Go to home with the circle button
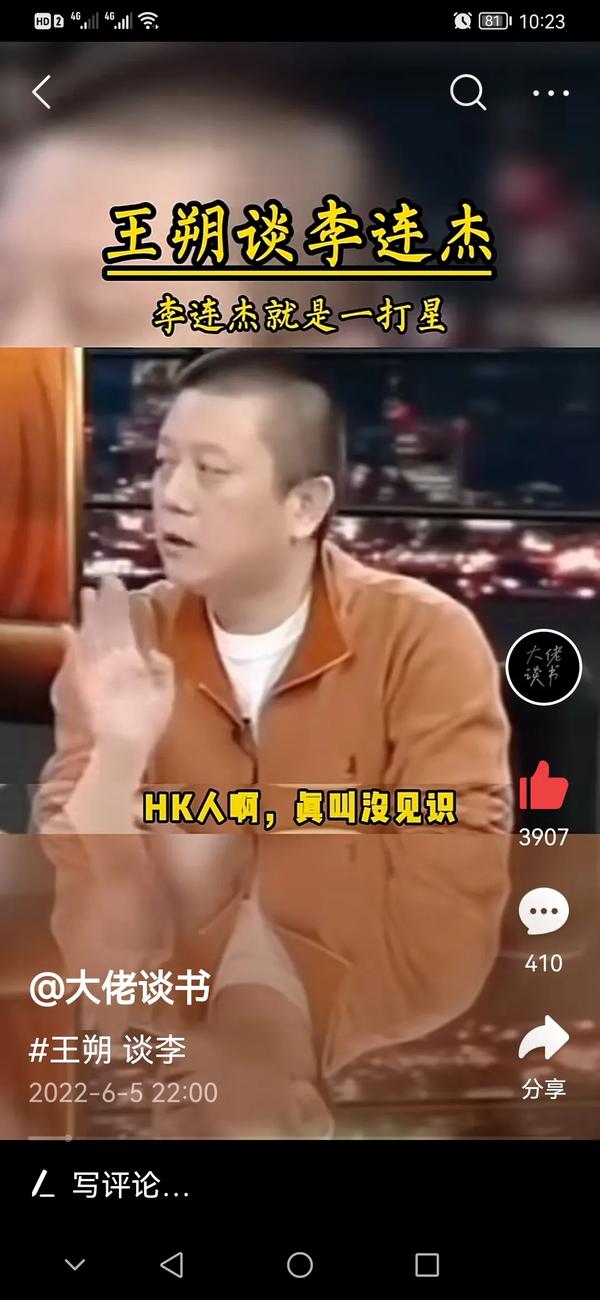The image size is (600, 1300). [x=300, y=1264]
